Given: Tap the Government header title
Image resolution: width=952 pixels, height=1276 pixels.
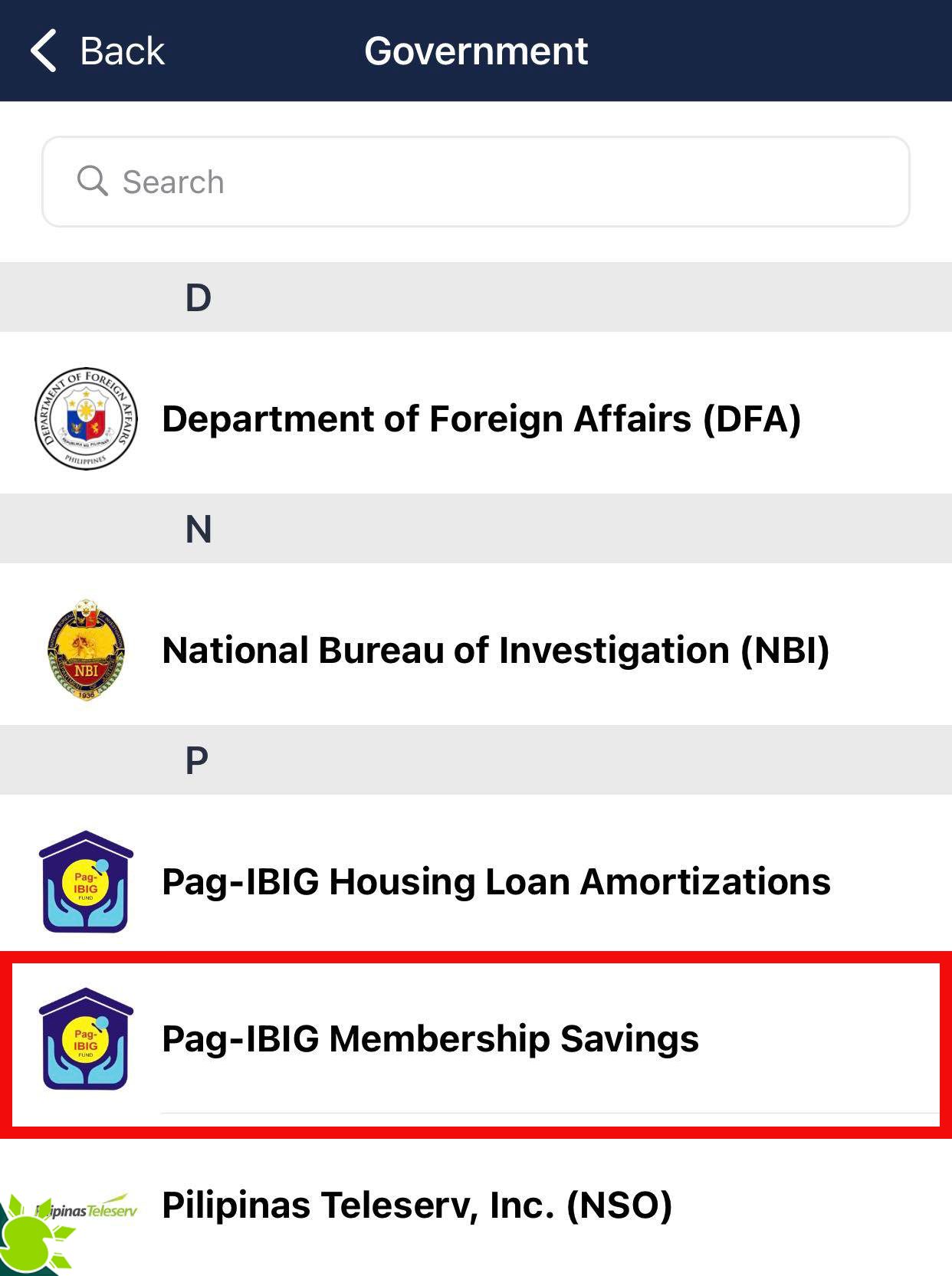Looking at the screenshot, I should click(475, 49).
